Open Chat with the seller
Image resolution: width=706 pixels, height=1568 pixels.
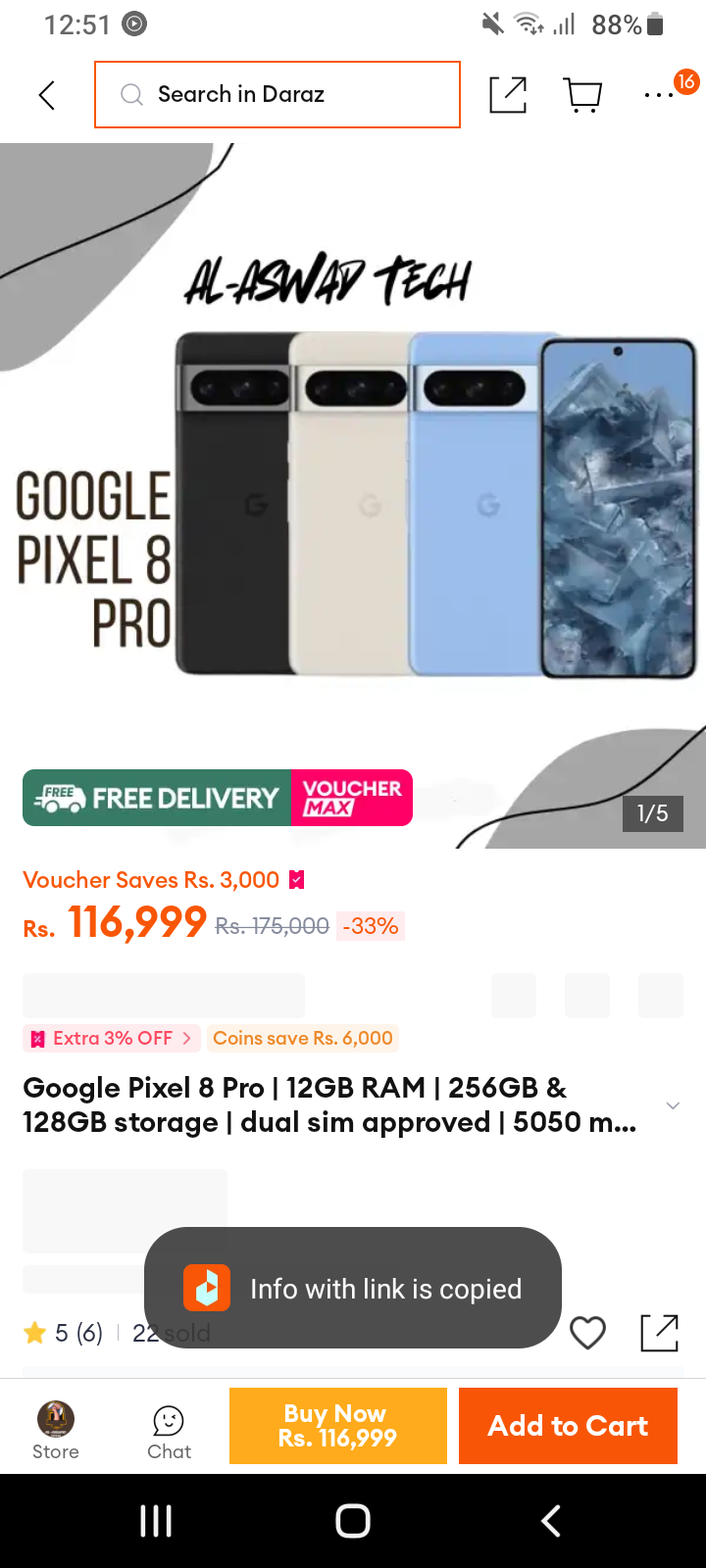click(169, 1432)
